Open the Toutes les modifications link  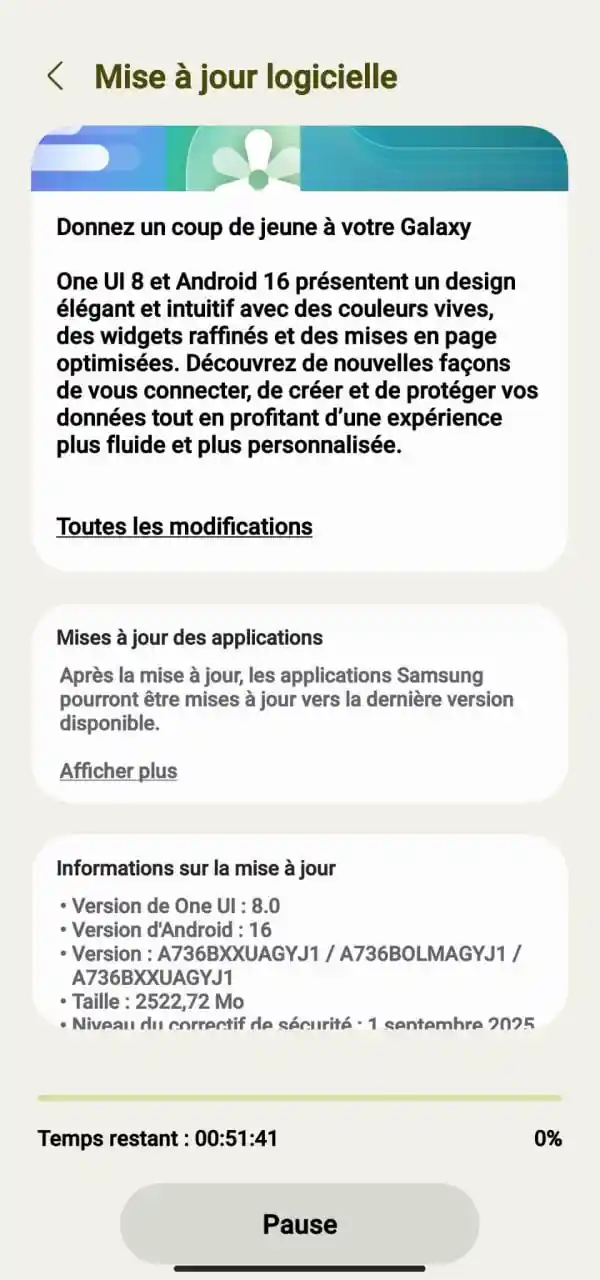[x=184, y=526]
